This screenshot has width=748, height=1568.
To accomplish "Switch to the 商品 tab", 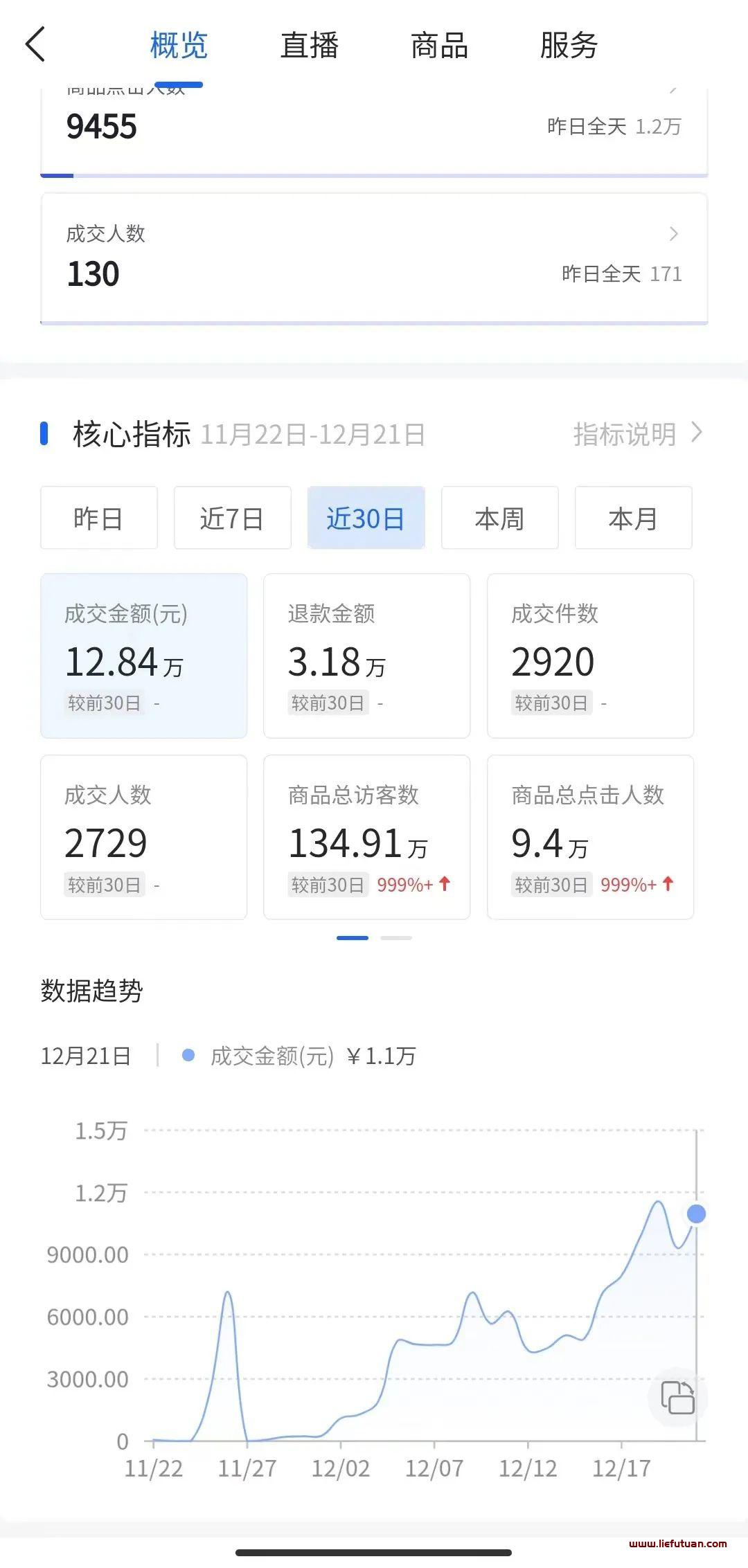I will tap(439, 46).
